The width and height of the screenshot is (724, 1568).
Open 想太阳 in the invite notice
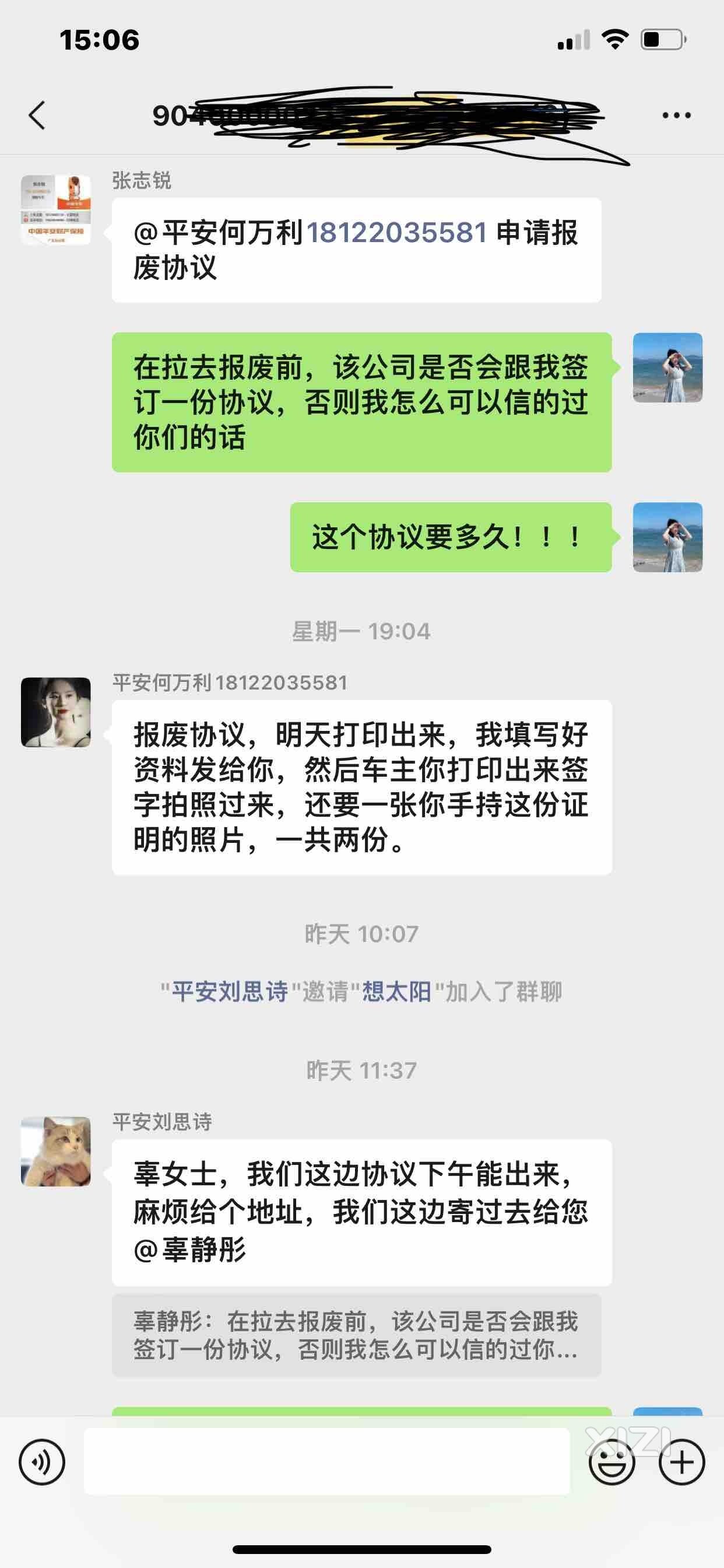(x=396, y=992)
